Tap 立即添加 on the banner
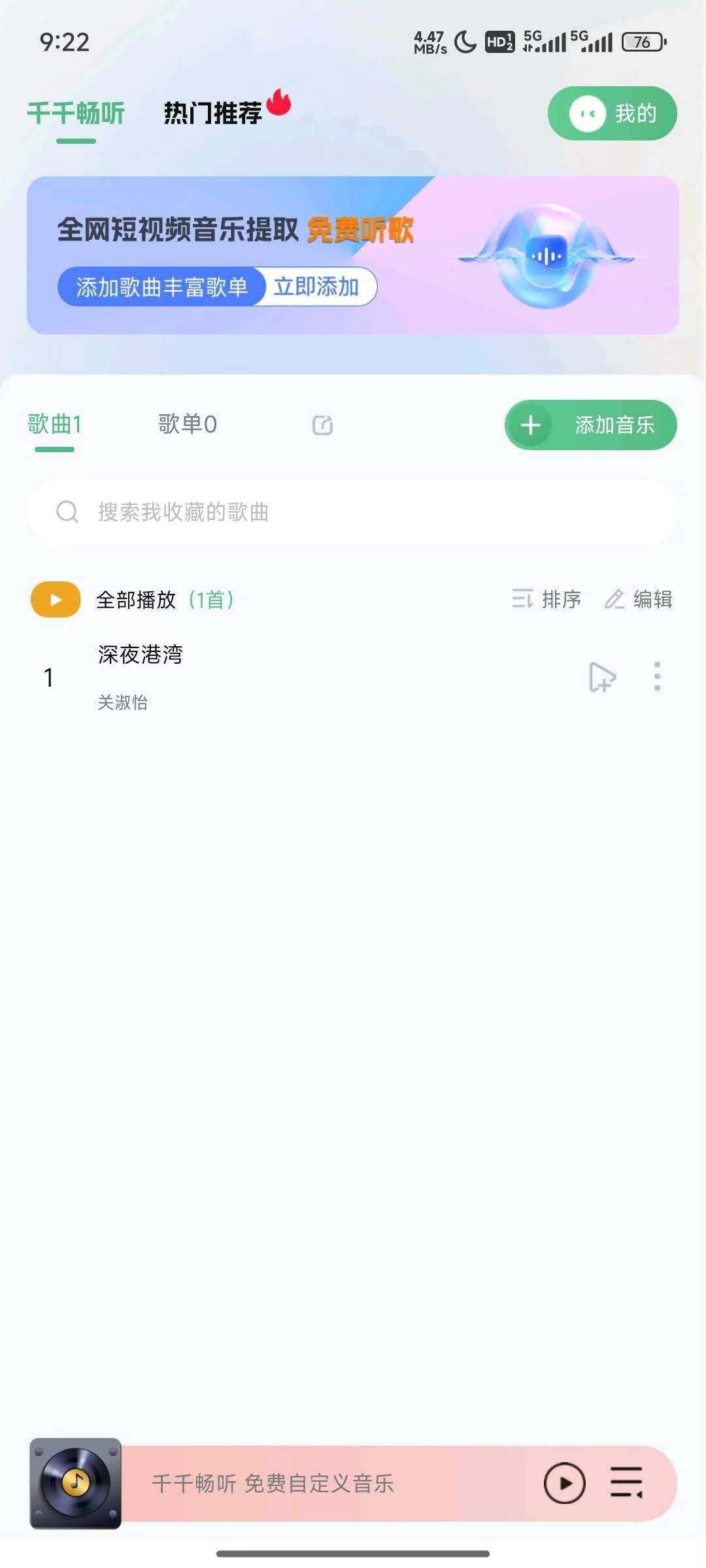 (316, 287)
